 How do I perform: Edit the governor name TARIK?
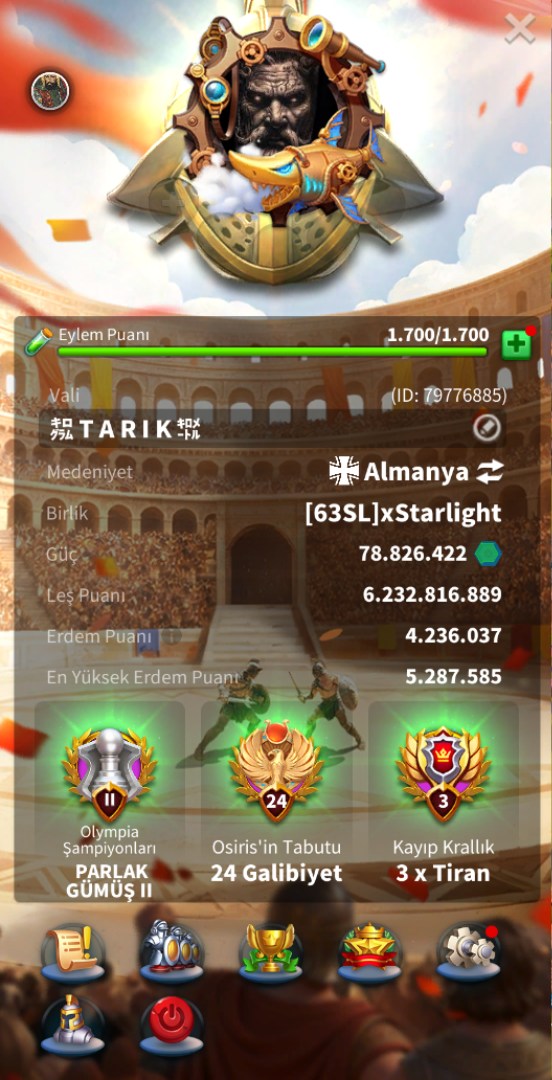pyautogui.click(x=487, y=429)
